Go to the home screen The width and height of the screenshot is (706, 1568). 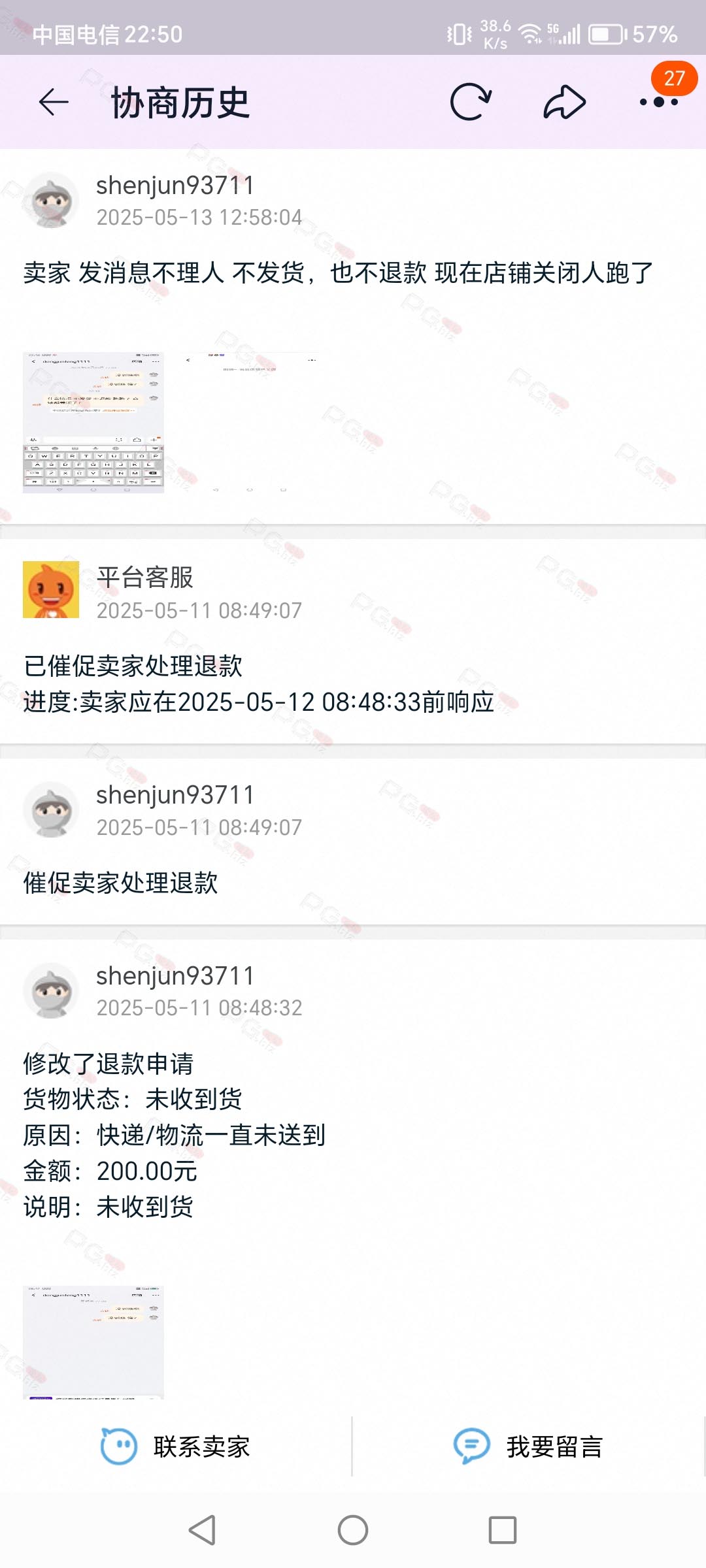(x=353, y=1530)
